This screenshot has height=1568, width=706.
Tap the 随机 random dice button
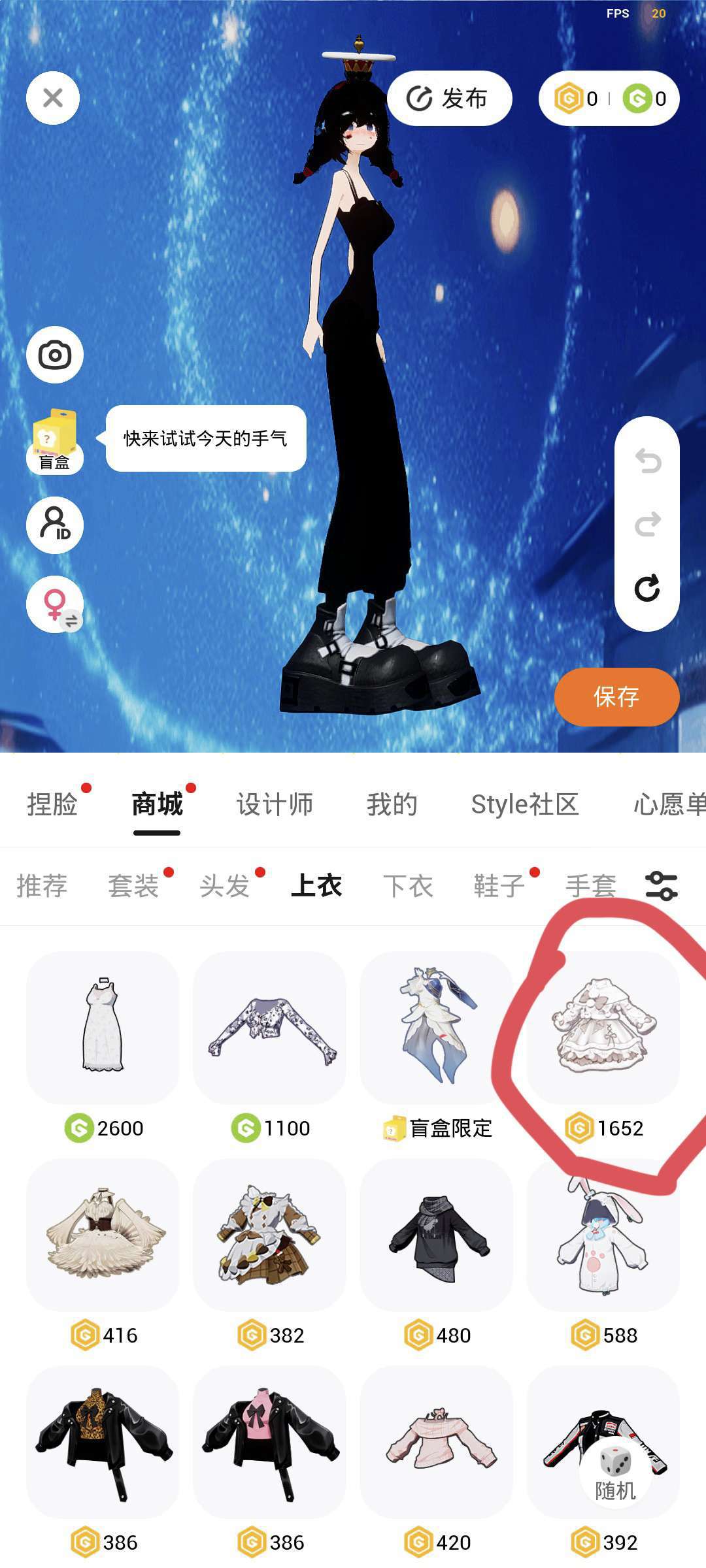pos(615,1471)
